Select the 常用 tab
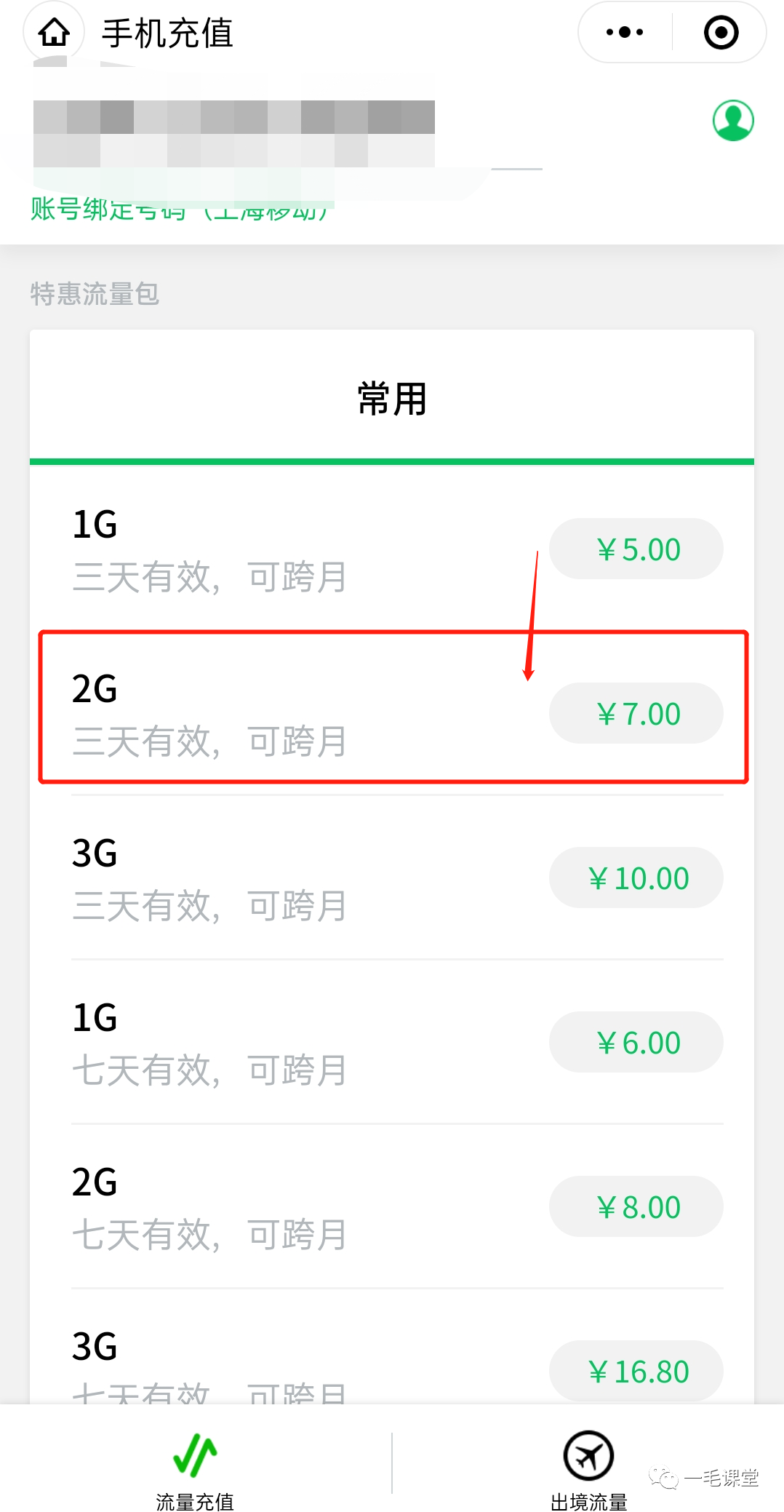The image size is (784, 1512). coord(392,399)
